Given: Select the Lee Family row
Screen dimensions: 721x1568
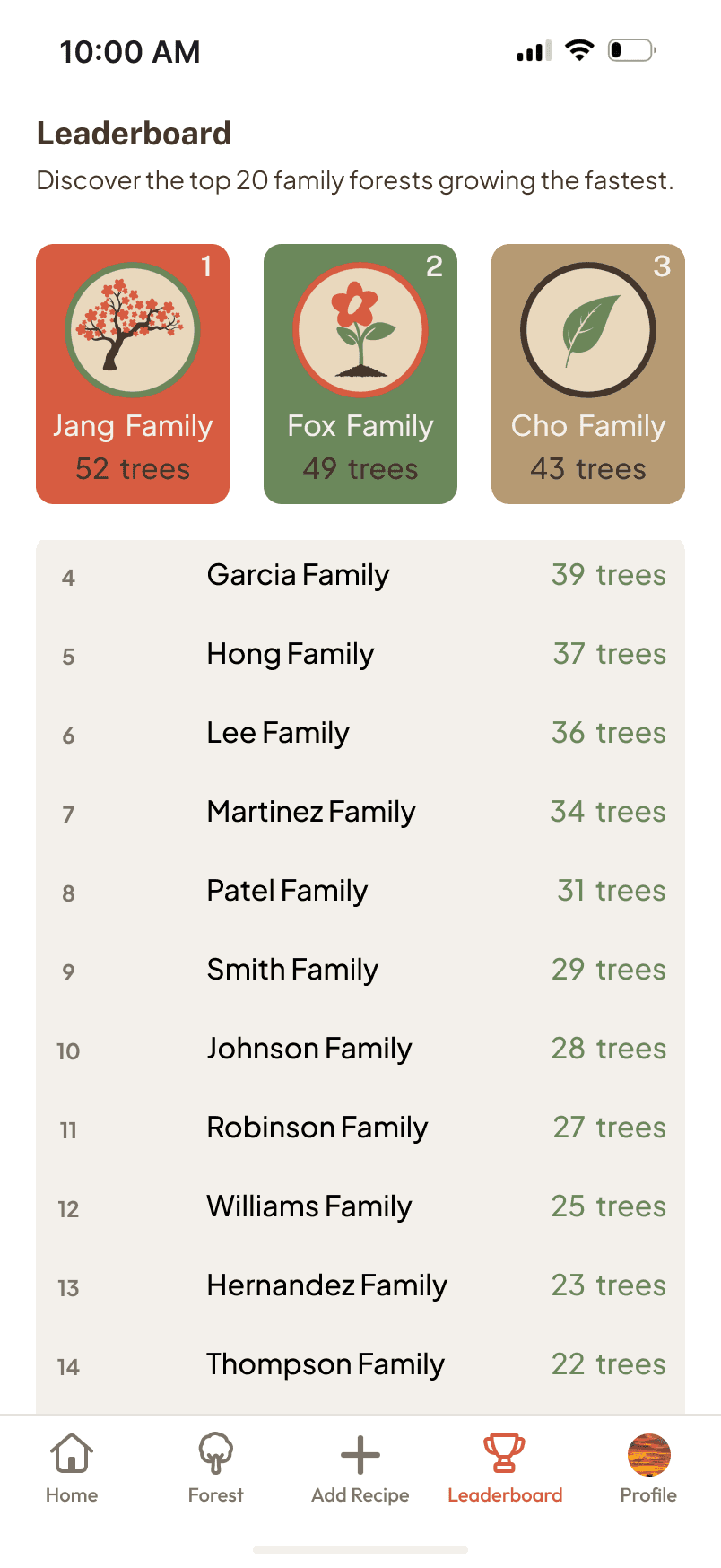Looking at the screenshot, I should click(360, 733).
